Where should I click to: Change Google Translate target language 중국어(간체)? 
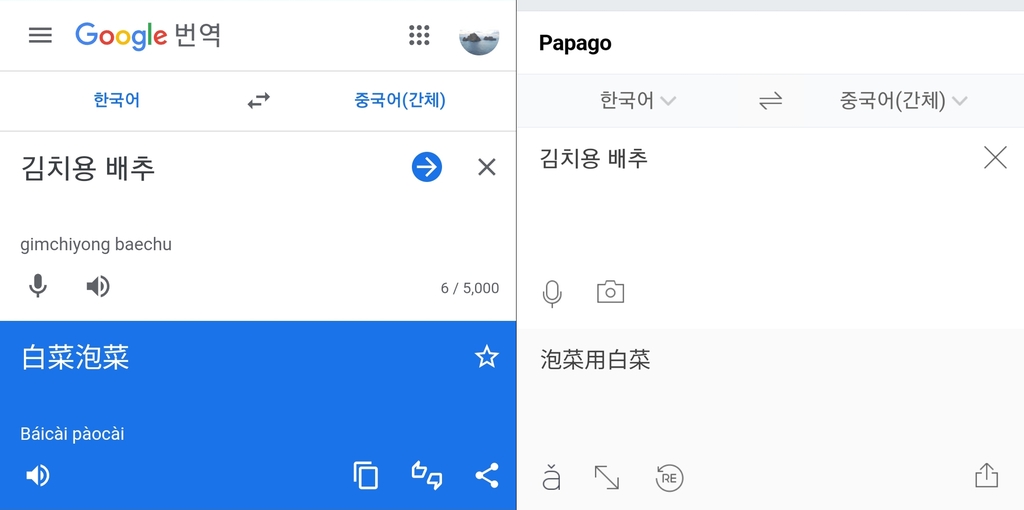point(400,100)
